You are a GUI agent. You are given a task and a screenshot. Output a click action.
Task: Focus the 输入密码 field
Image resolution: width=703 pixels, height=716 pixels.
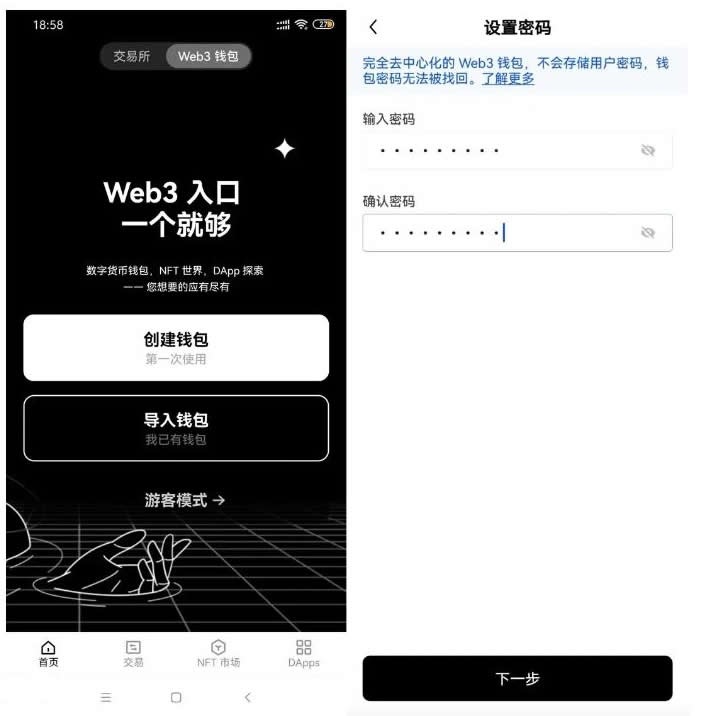click(x=495, y=151)
